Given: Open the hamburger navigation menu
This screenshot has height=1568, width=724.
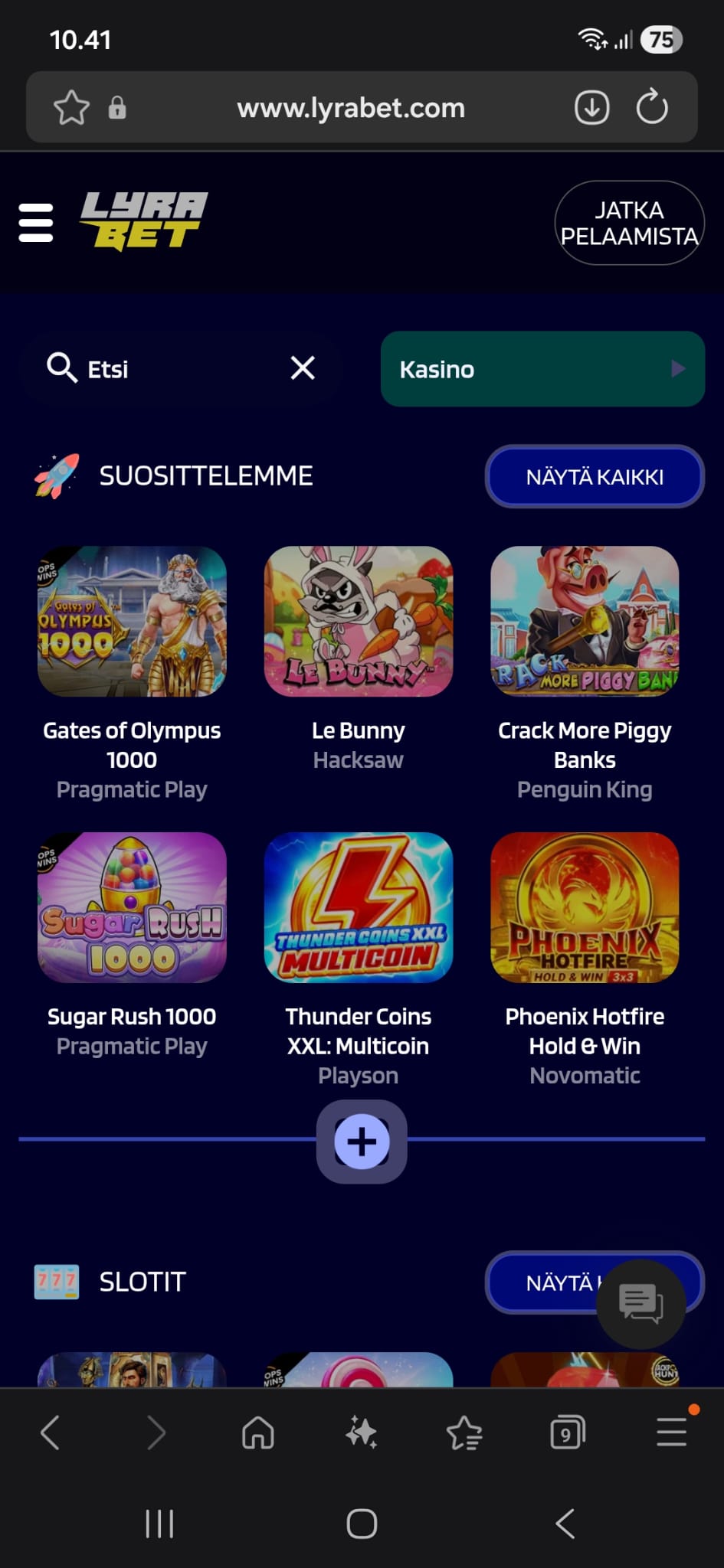Looking at the screenshot, I should (35, 223).
